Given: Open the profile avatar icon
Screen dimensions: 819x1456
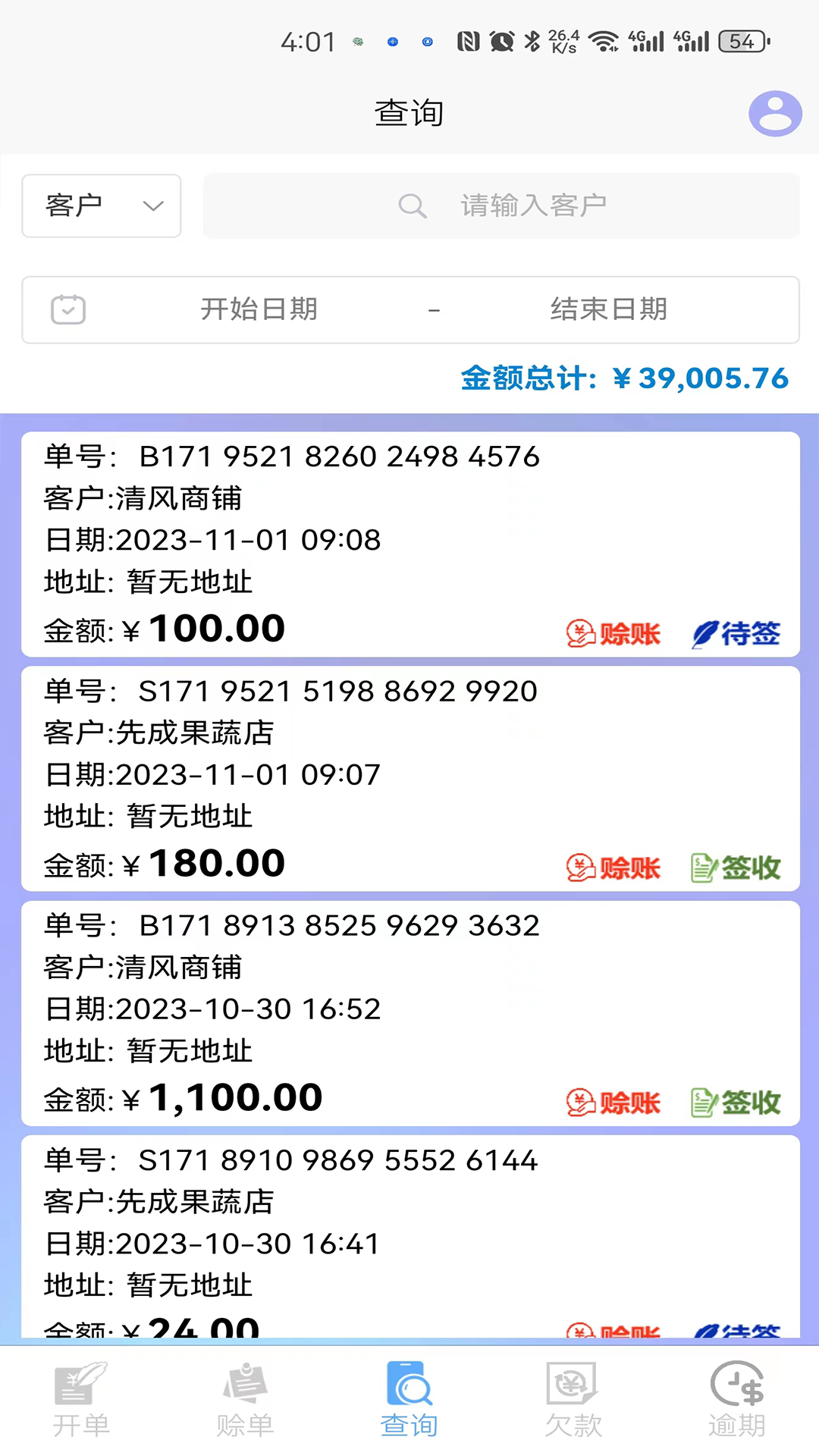Looking at the screenshot, I should pos(775,113).
